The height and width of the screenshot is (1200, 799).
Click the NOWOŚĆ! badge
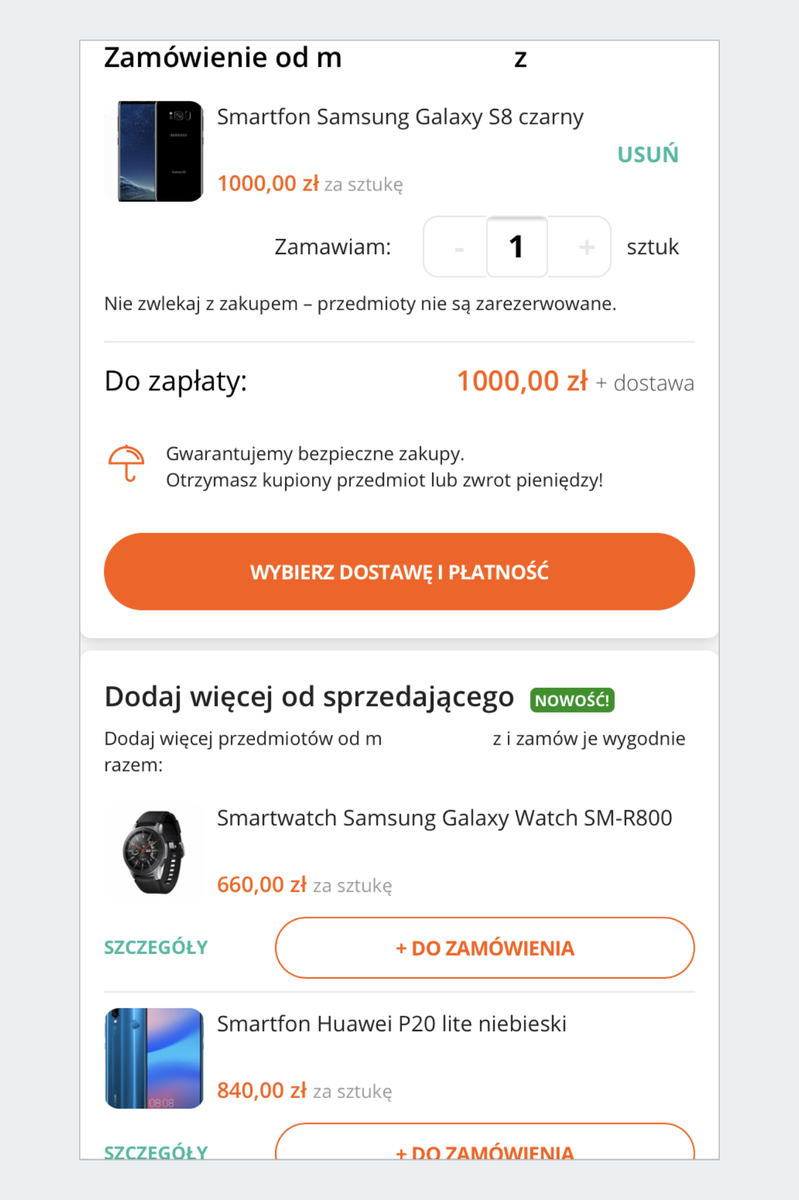(571, 700)
